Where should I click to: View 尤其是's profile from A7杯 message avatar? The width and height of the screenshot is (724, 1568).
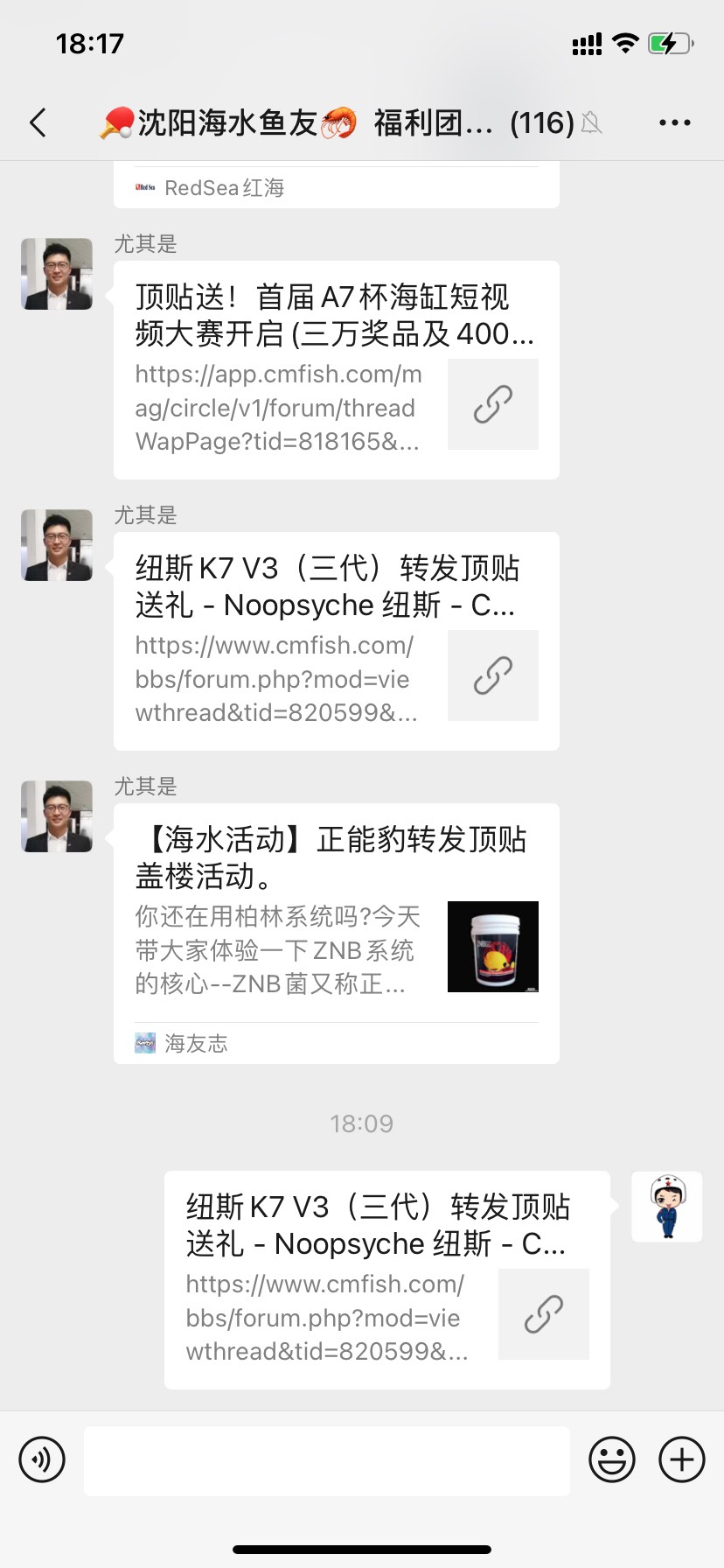57,274
